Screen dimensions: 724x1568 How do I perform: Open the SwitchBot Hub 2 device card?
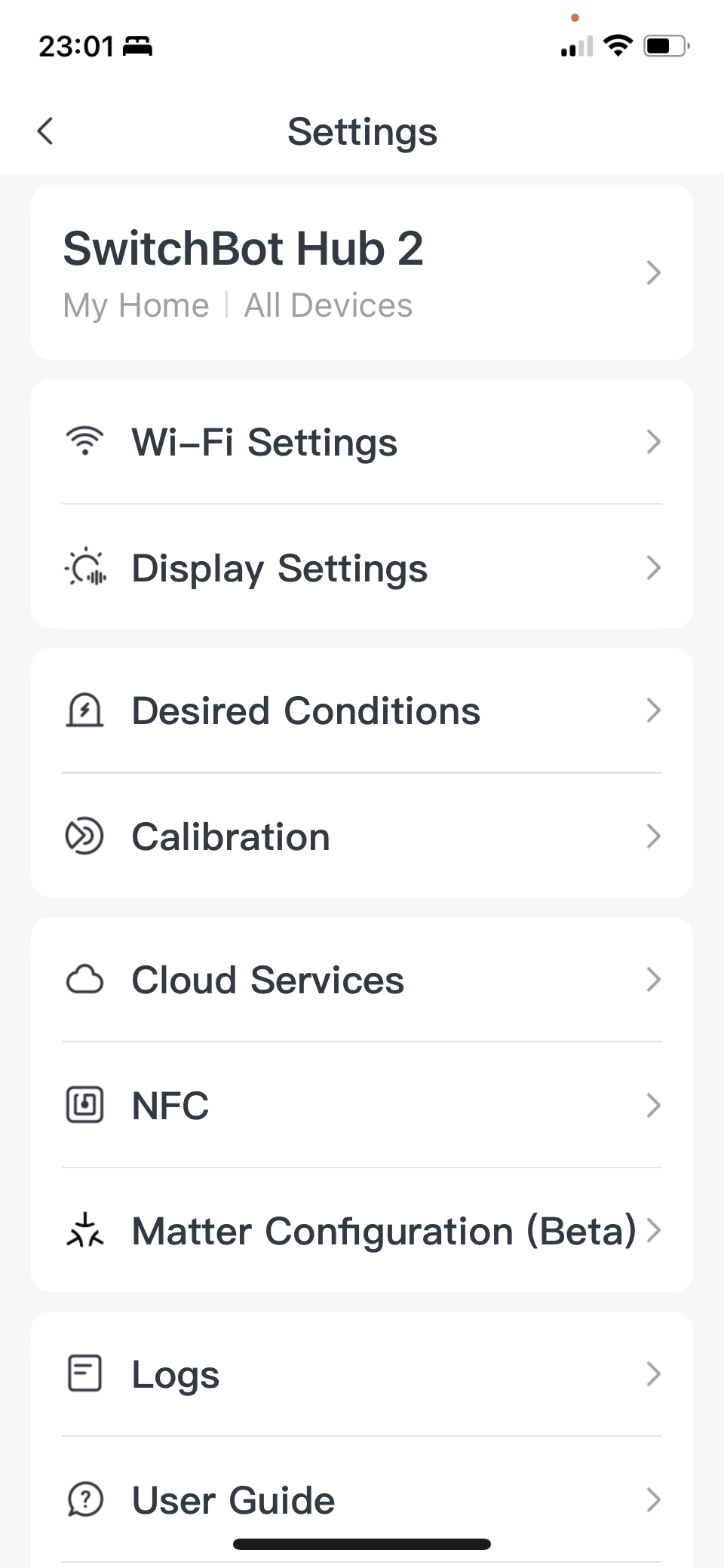(362, 272)
